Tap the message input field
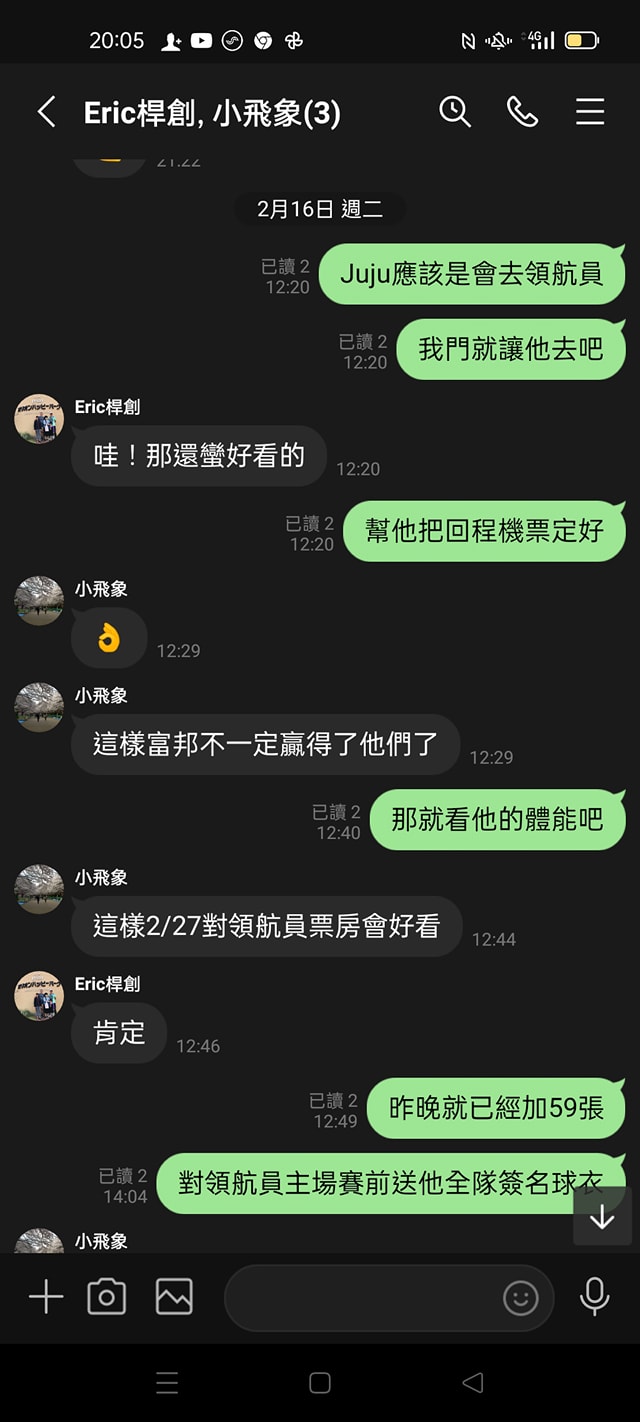The width and height of the screenshot is (640, 1422). click(x=360, y=1298)
